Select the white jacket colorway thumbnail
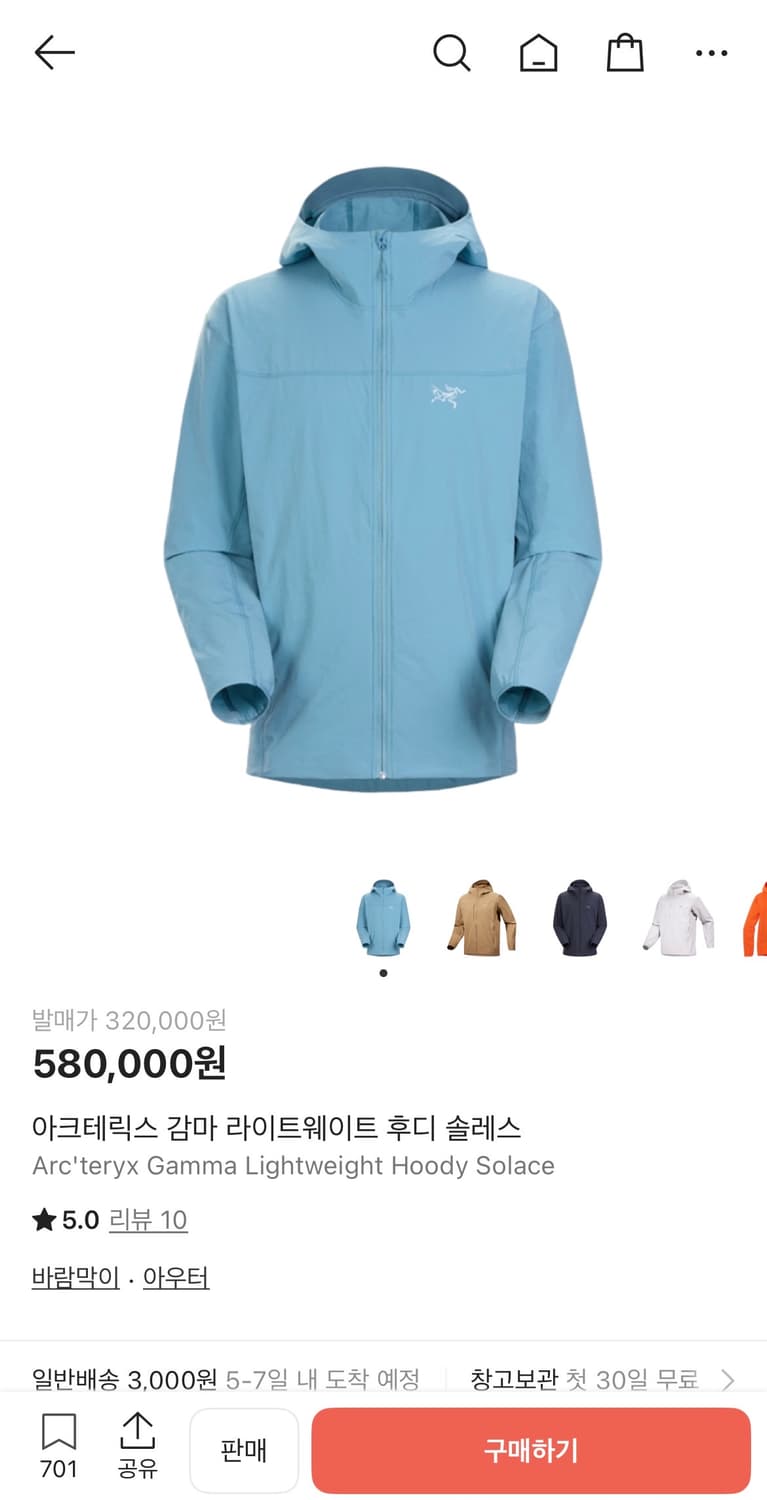 click(678, 919)
